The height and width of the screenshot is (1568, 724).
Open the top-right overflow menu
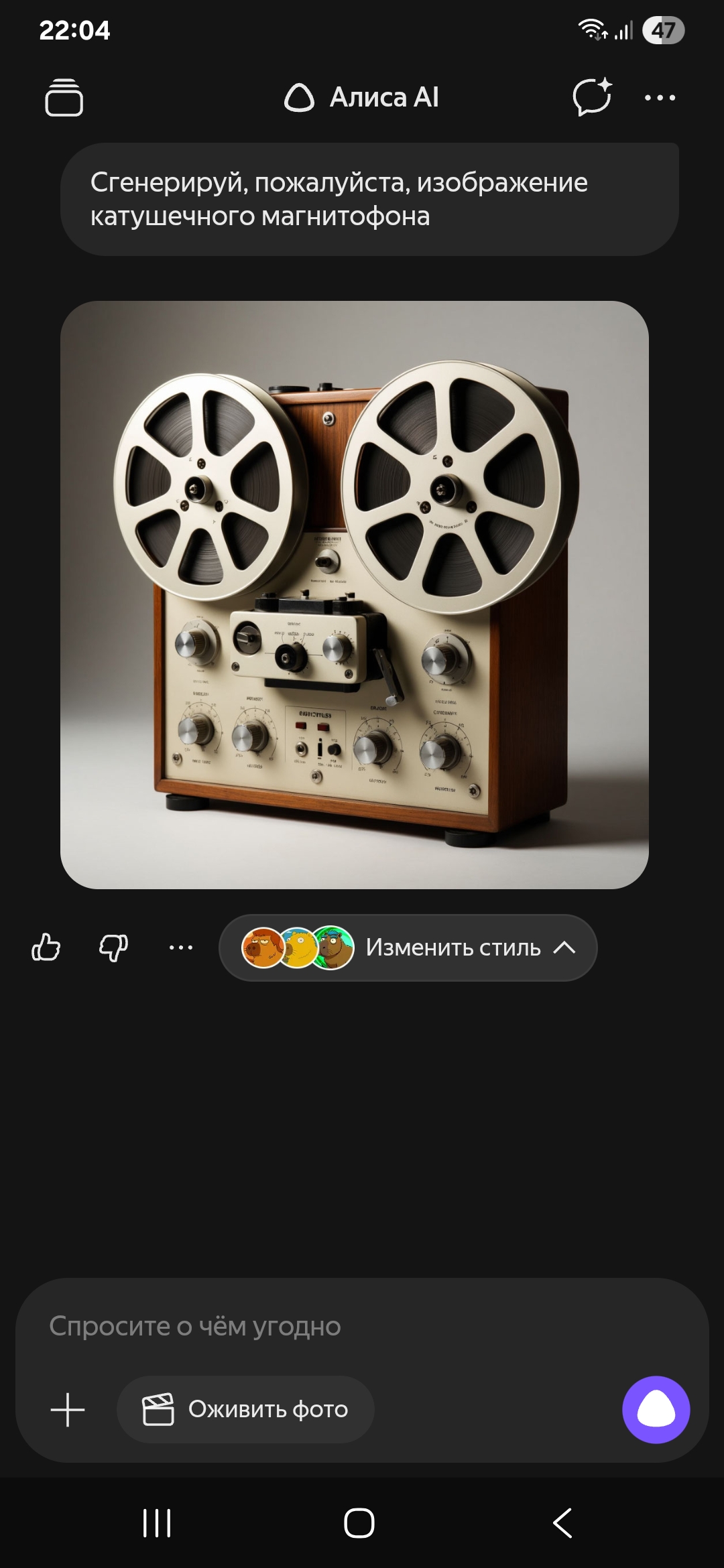[660, 98]
